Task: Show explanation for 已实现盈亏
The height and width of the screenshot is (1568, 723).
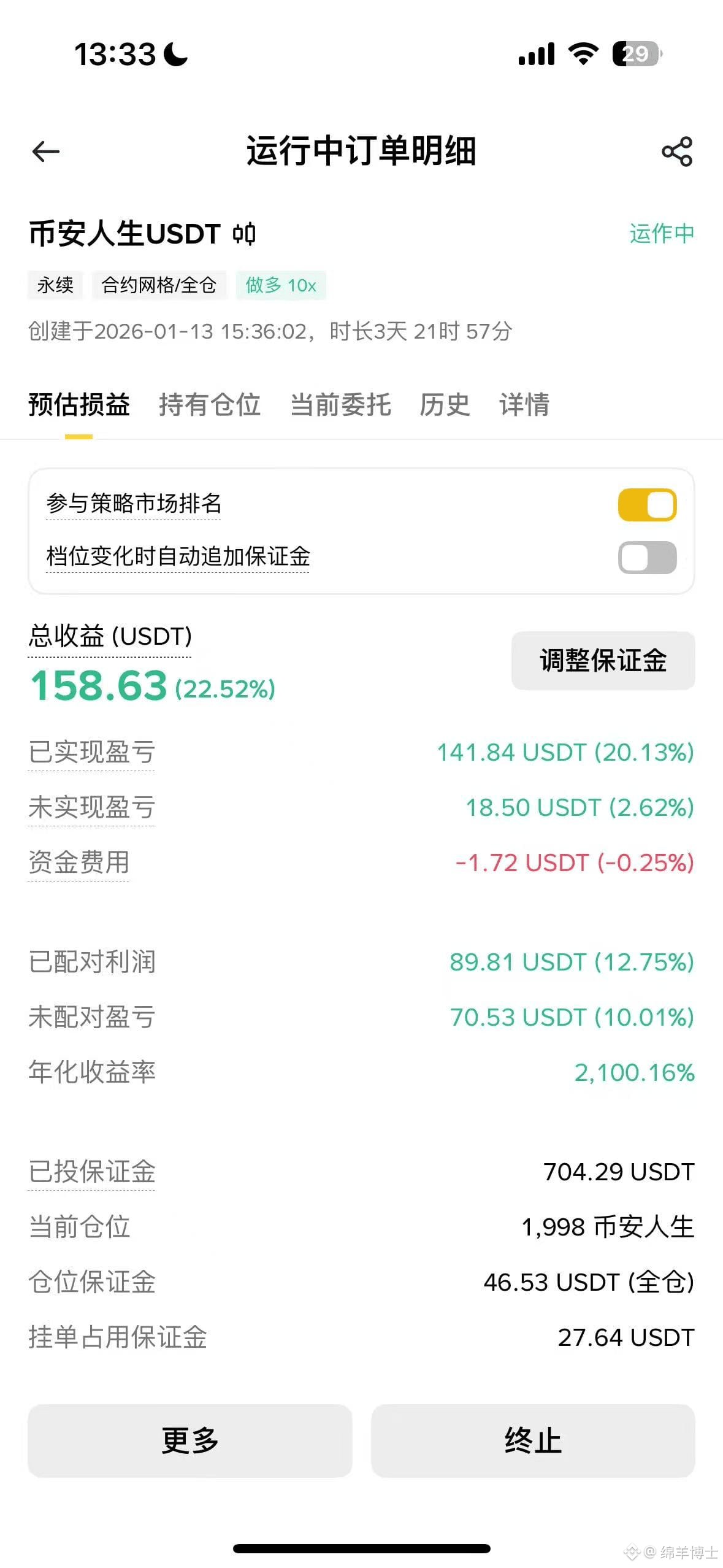Action: 91,752
